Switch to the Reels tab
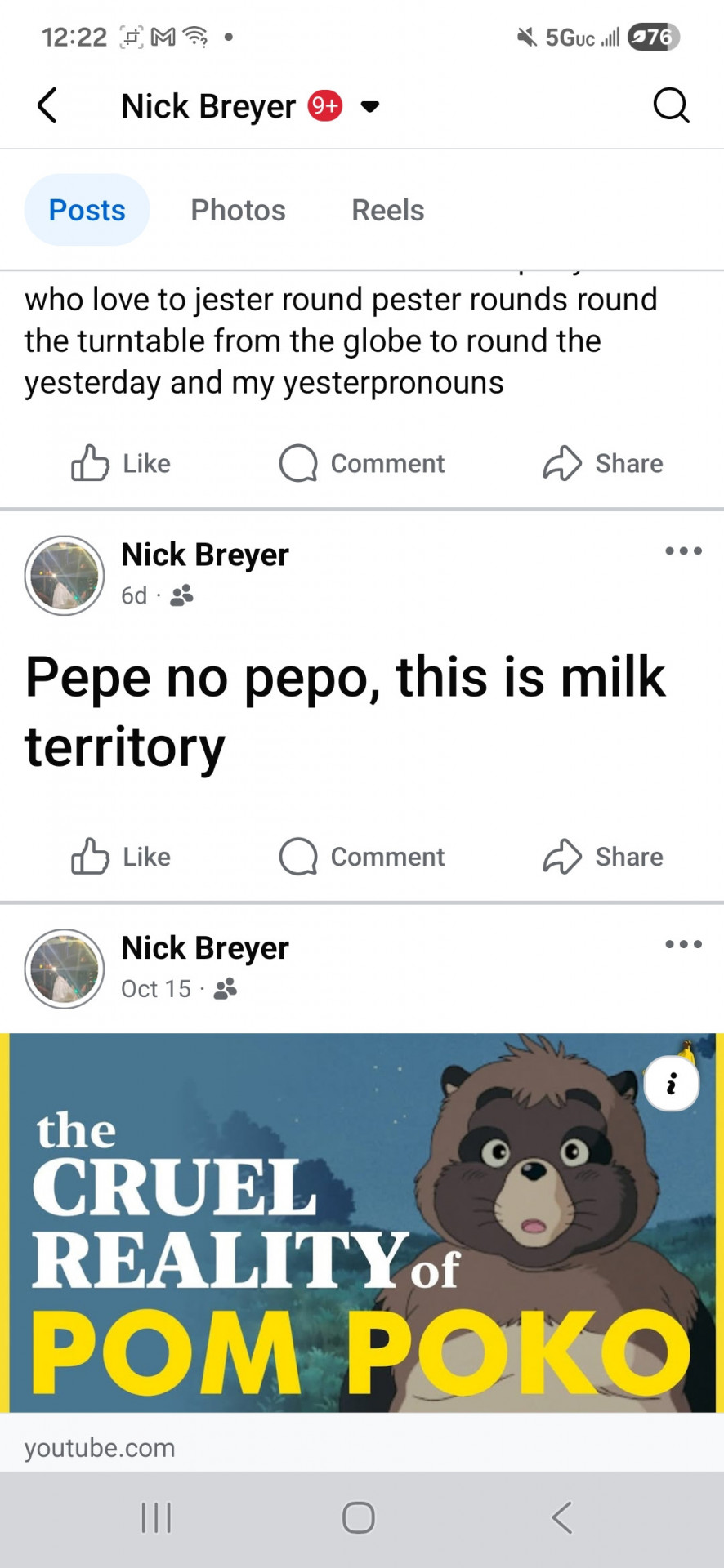Viewport: 724px width, 1568px height. (387, 210)
